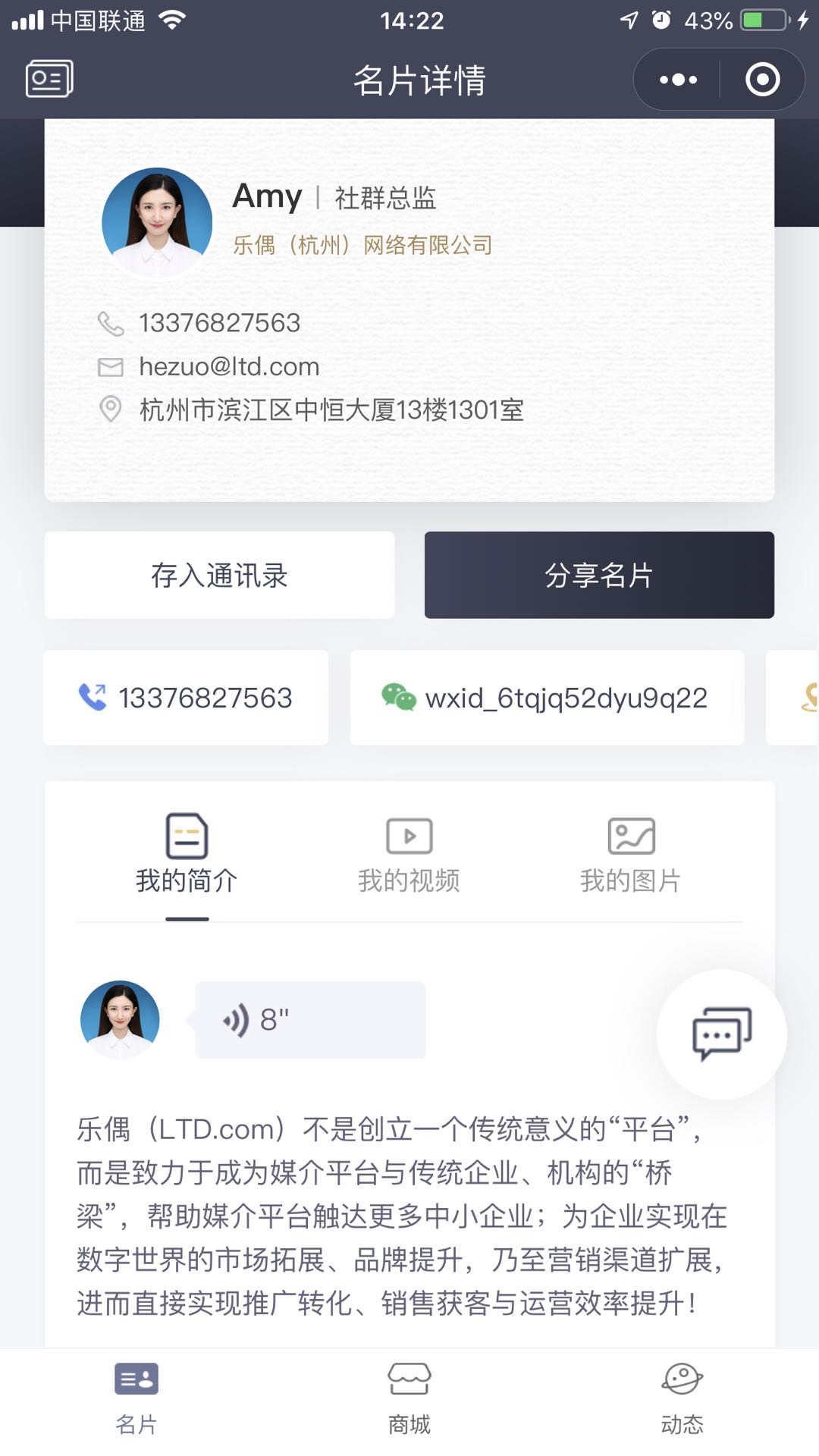
Task: Open the floating chat message button
Action: (721, 1034)
